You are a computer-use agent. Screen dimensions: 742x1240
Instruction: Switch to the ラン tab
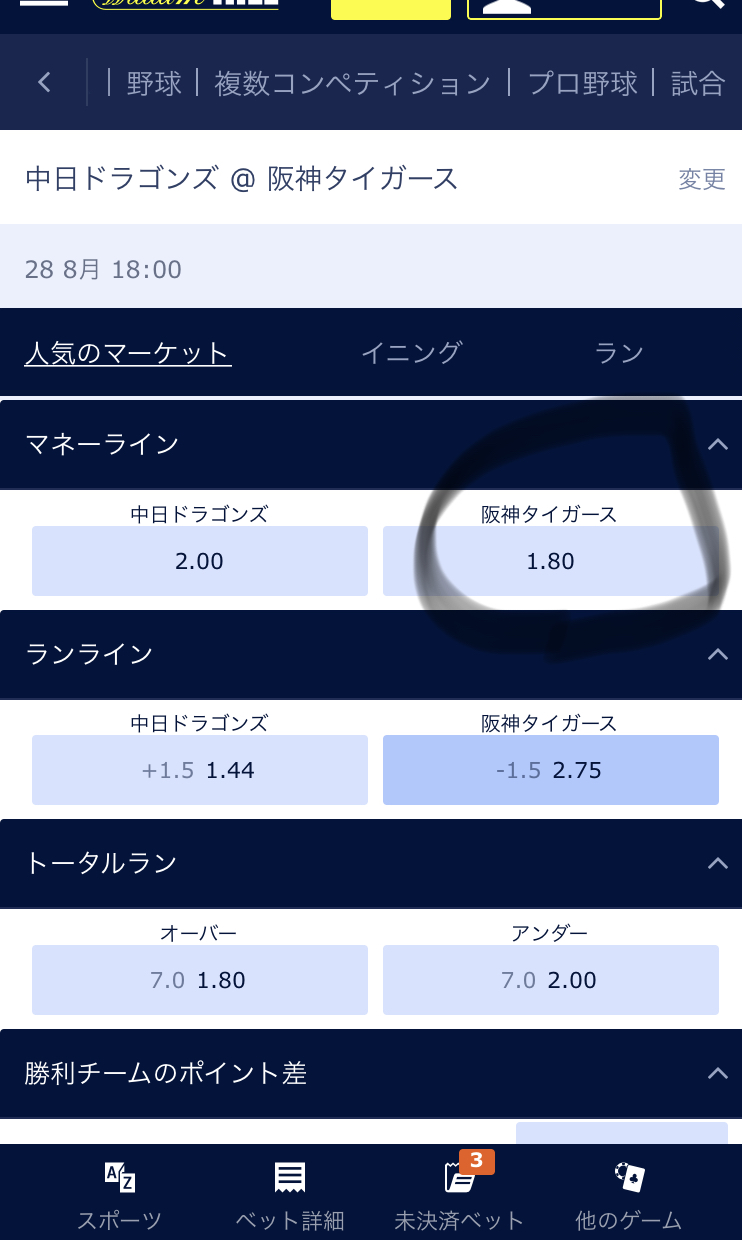click(x=619, y=352)
